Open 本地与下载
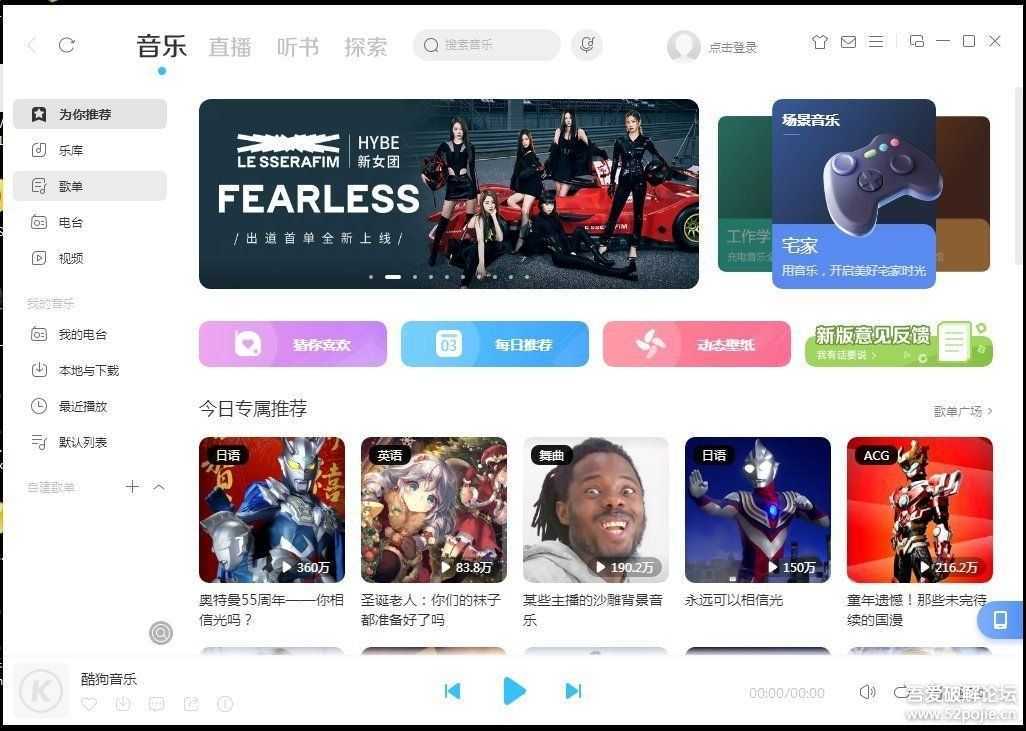Image resolution: width=1026 pixels, height=731 pixels. click(x=88, y=370)
